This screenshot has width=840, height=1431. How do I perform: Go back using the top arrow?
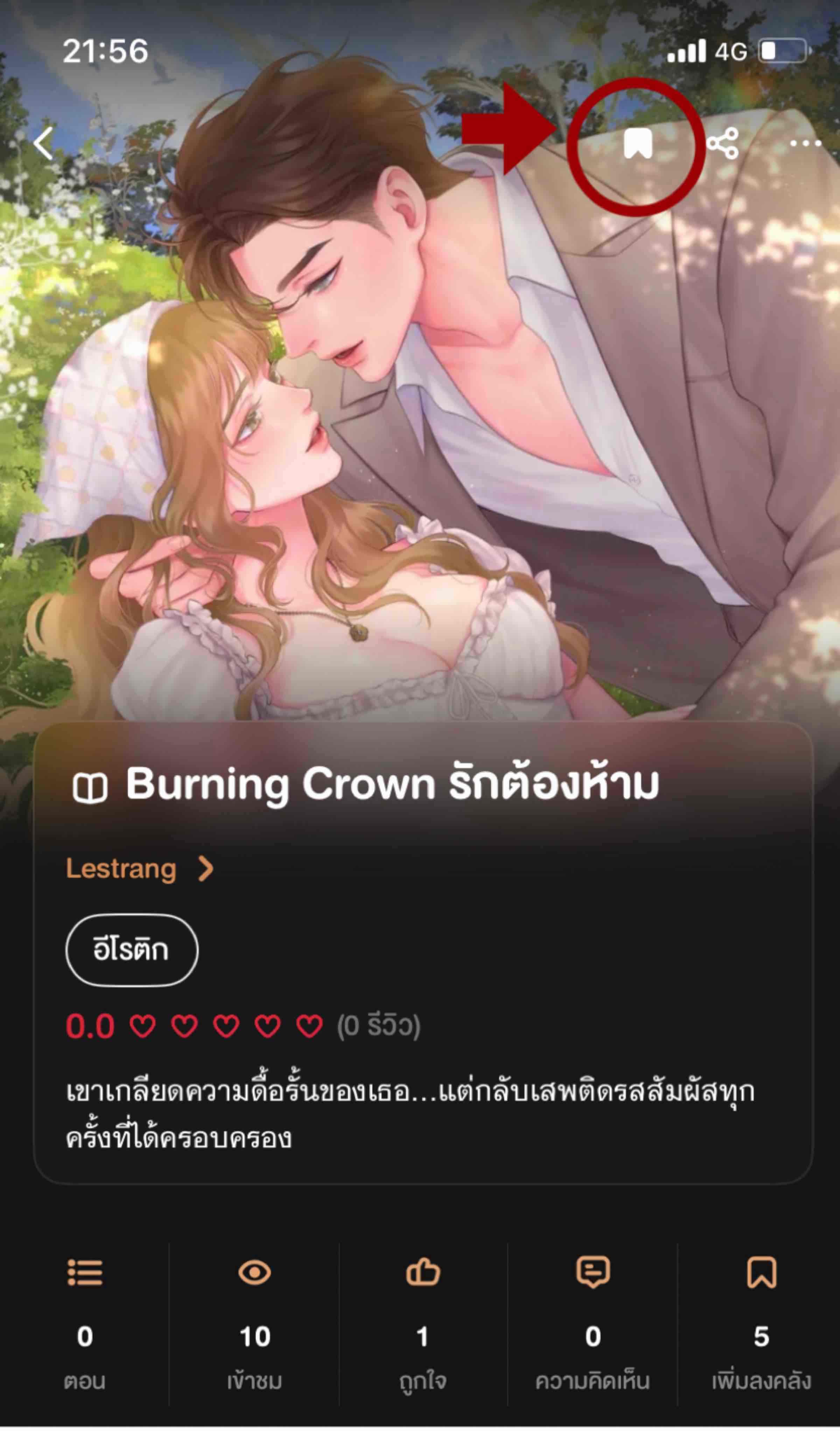tap(44, 143)
